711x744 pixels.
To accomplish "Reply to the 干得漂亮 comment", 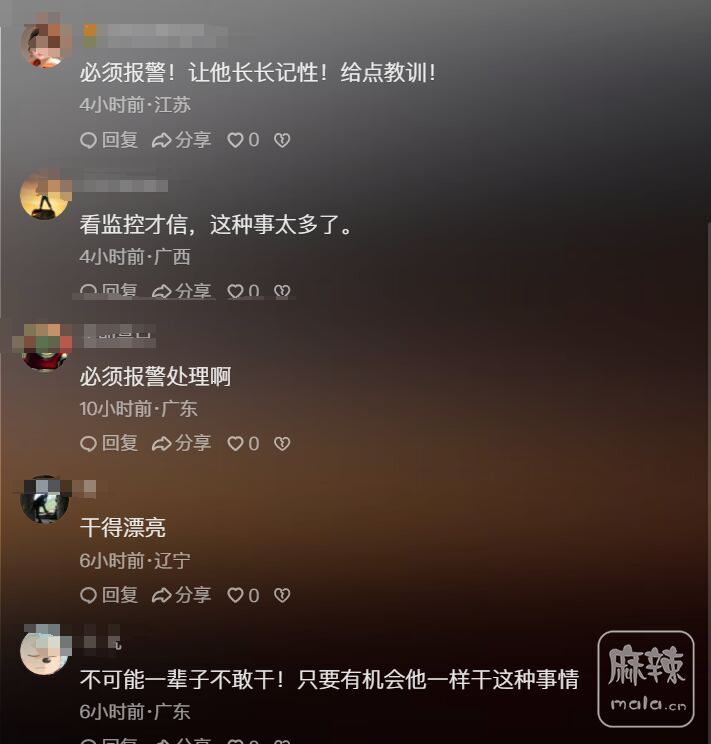I will 109,595.
